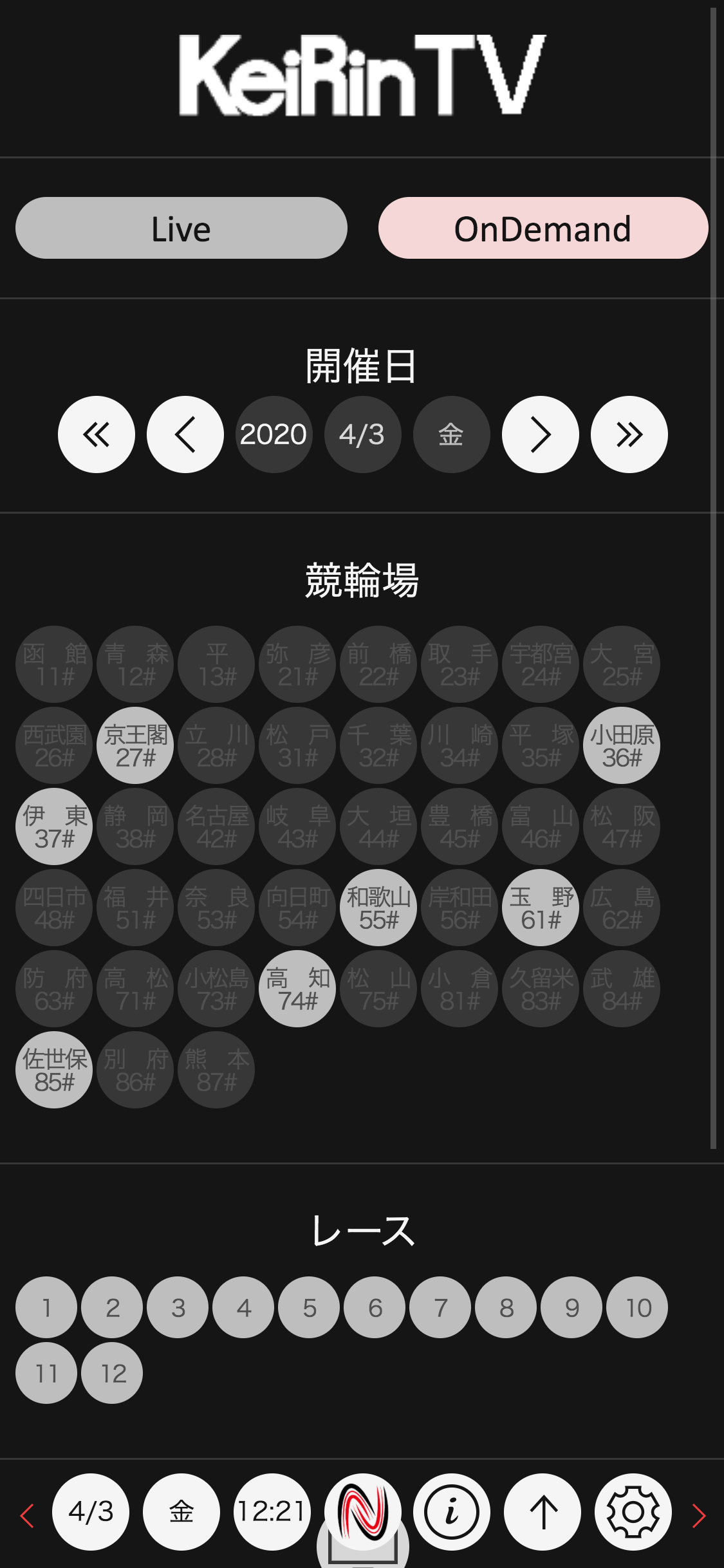Go to previous day with single left arrow
724x1568 pixels.
(x=185, y=434)
